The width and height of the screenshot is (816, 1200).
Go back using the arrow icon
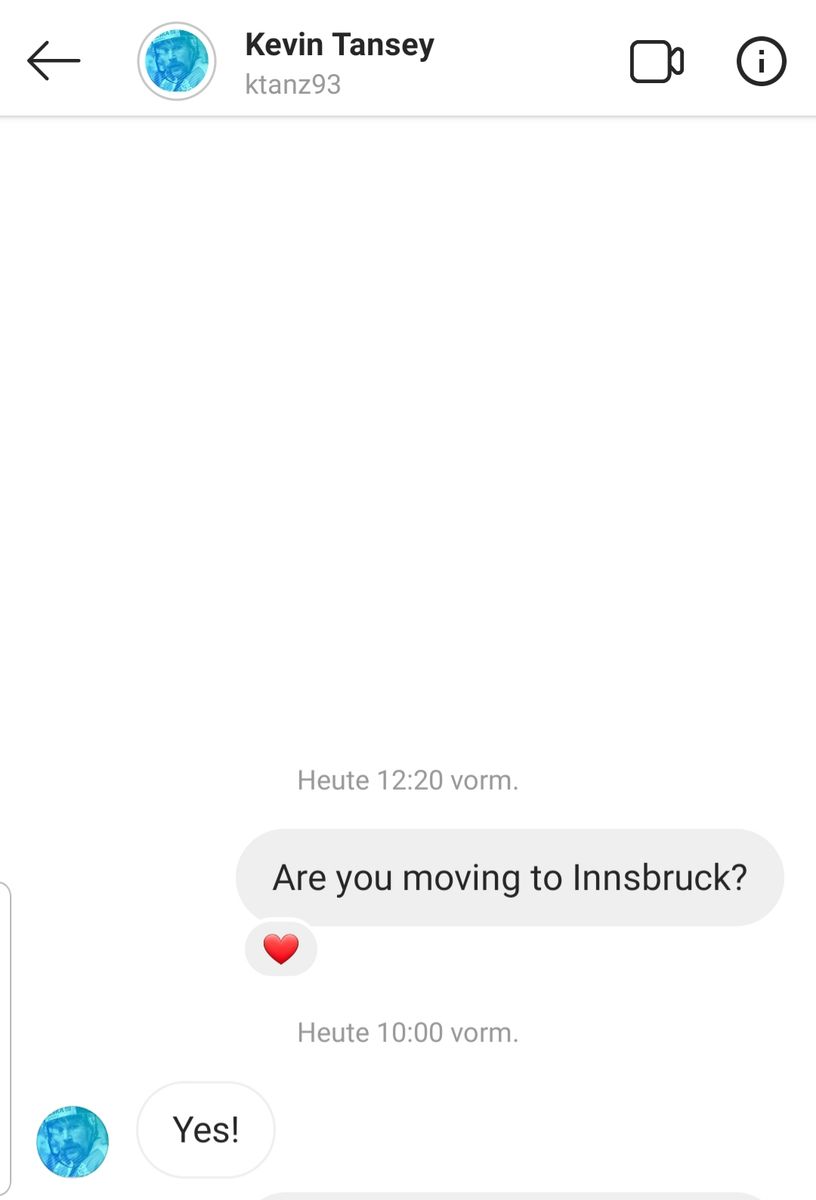pyautogui.click(x=53, y=61)
